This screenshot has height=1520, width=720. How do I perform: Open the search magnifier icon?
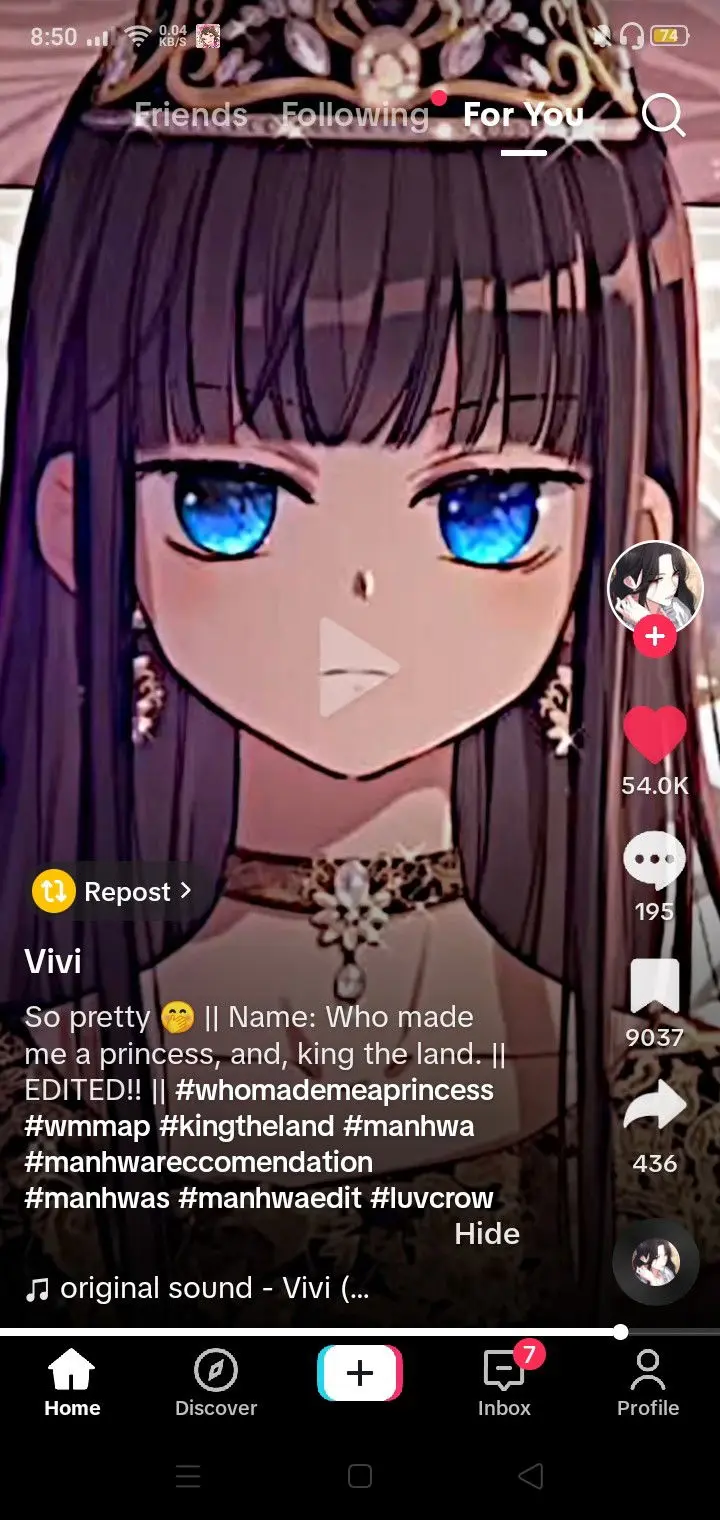coord(662,115)
